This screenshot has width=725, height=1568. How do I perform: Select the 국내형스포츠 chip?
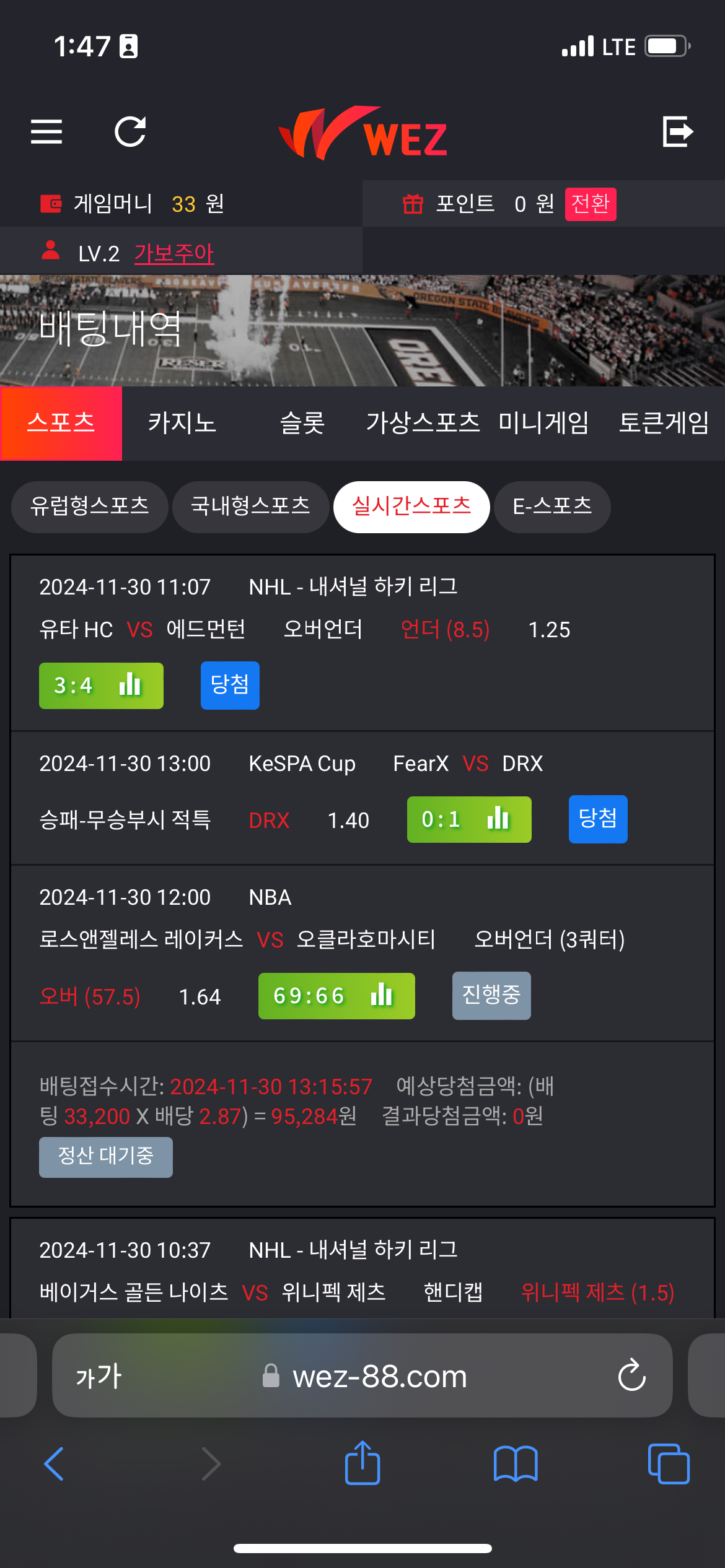pyautogui.click(x=250, y=507)
